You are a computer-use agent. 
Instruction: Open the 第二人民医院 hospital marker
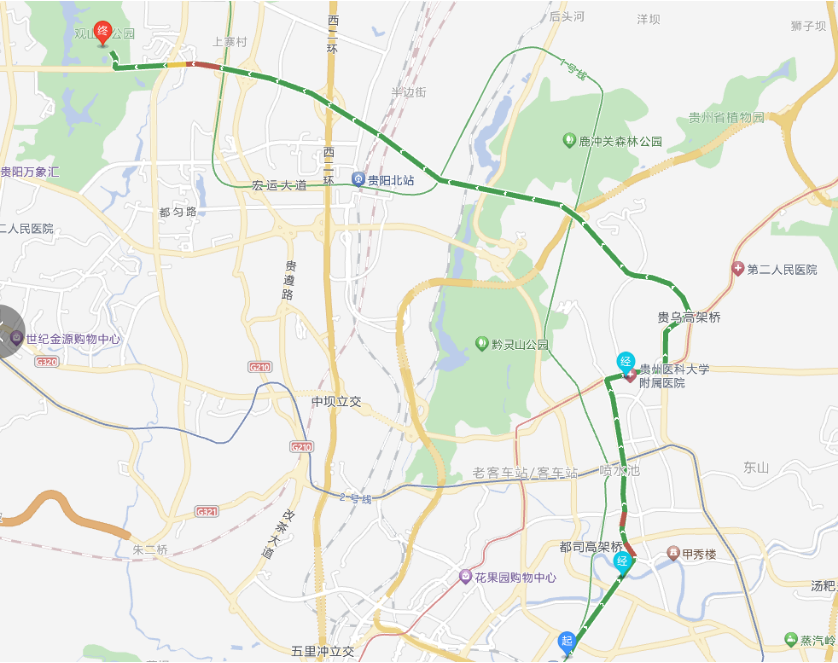[738, 269]
